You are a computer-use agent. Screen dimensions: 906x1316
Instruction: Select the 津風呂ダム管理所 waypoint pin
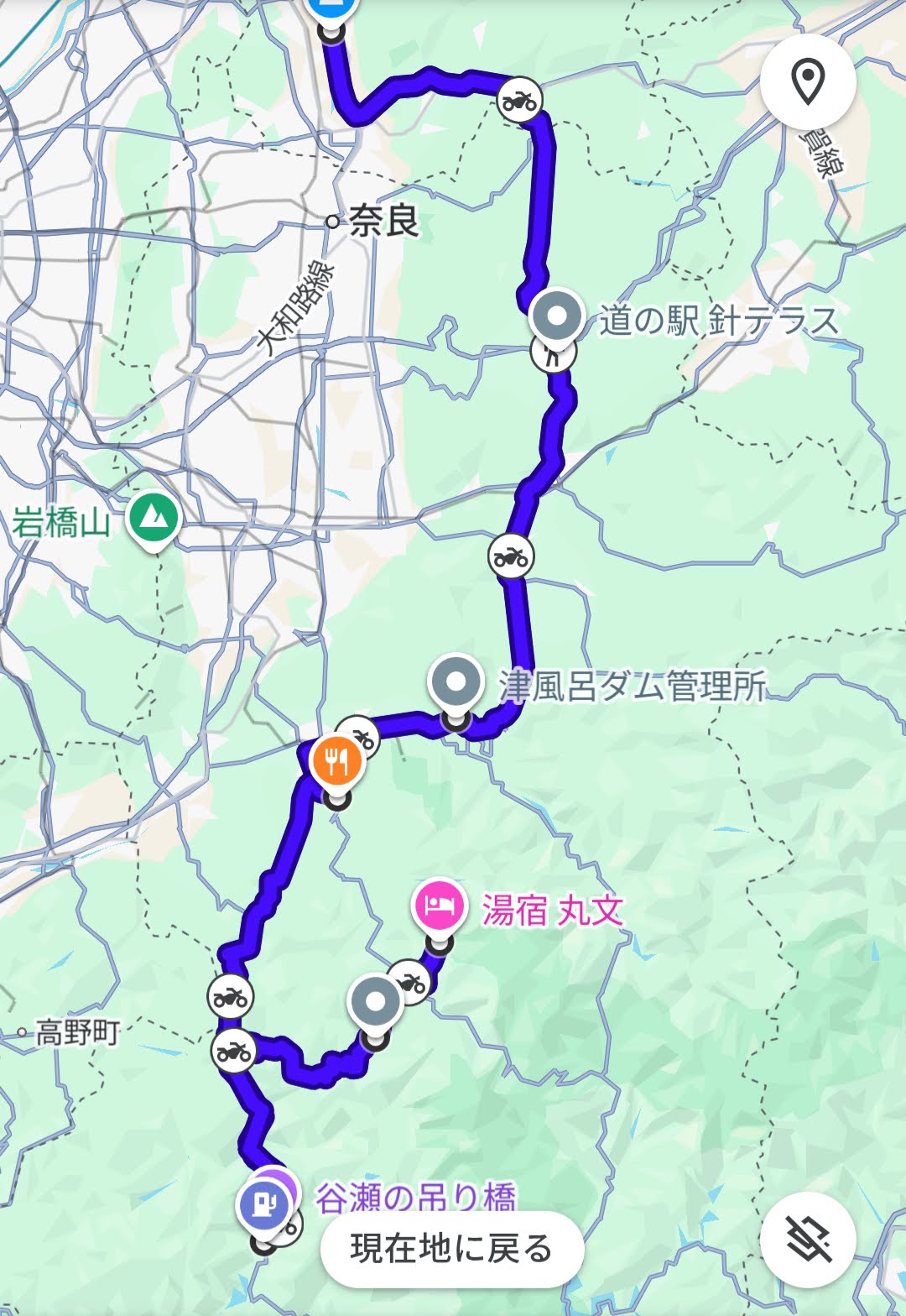(x=455, y=683)
